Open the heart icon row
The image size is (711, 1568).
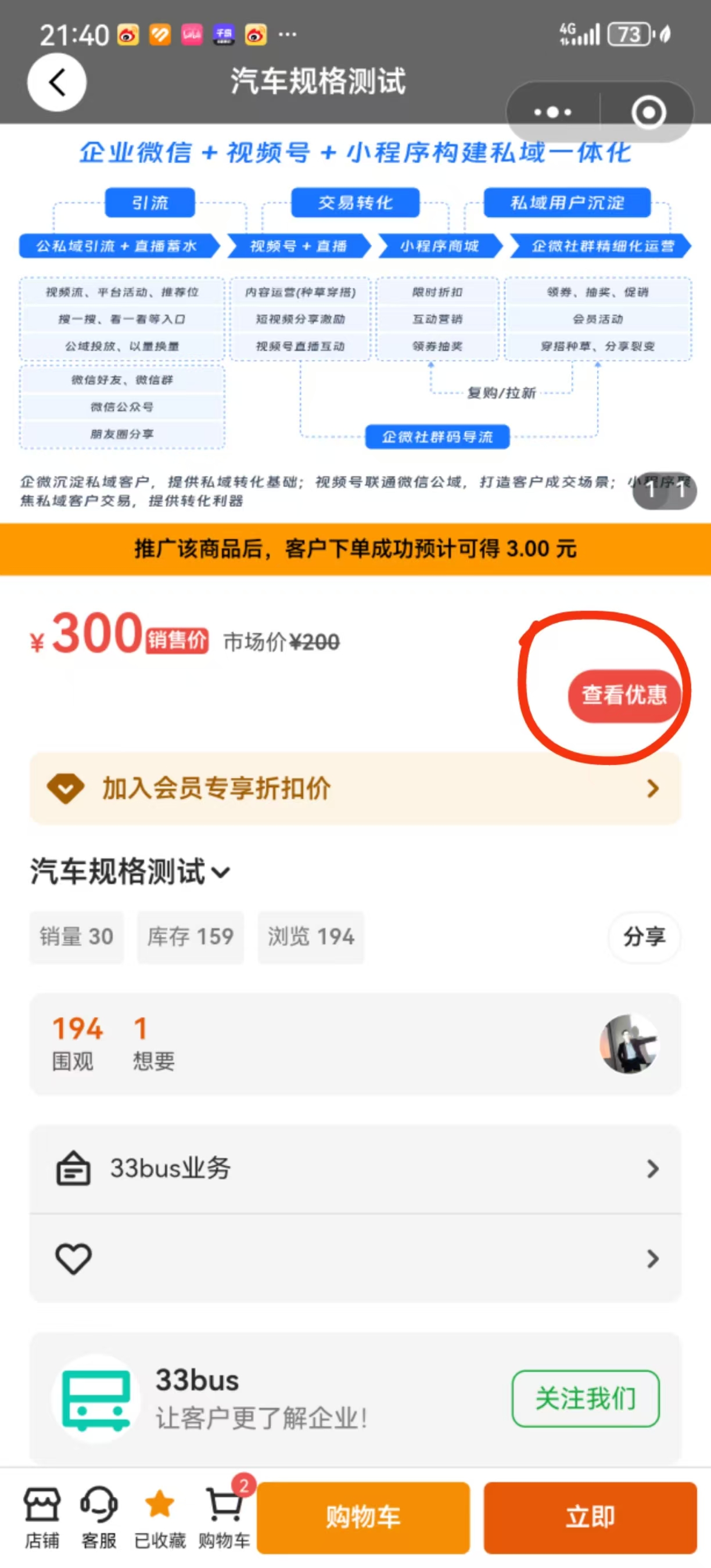tap(354, 1258)
